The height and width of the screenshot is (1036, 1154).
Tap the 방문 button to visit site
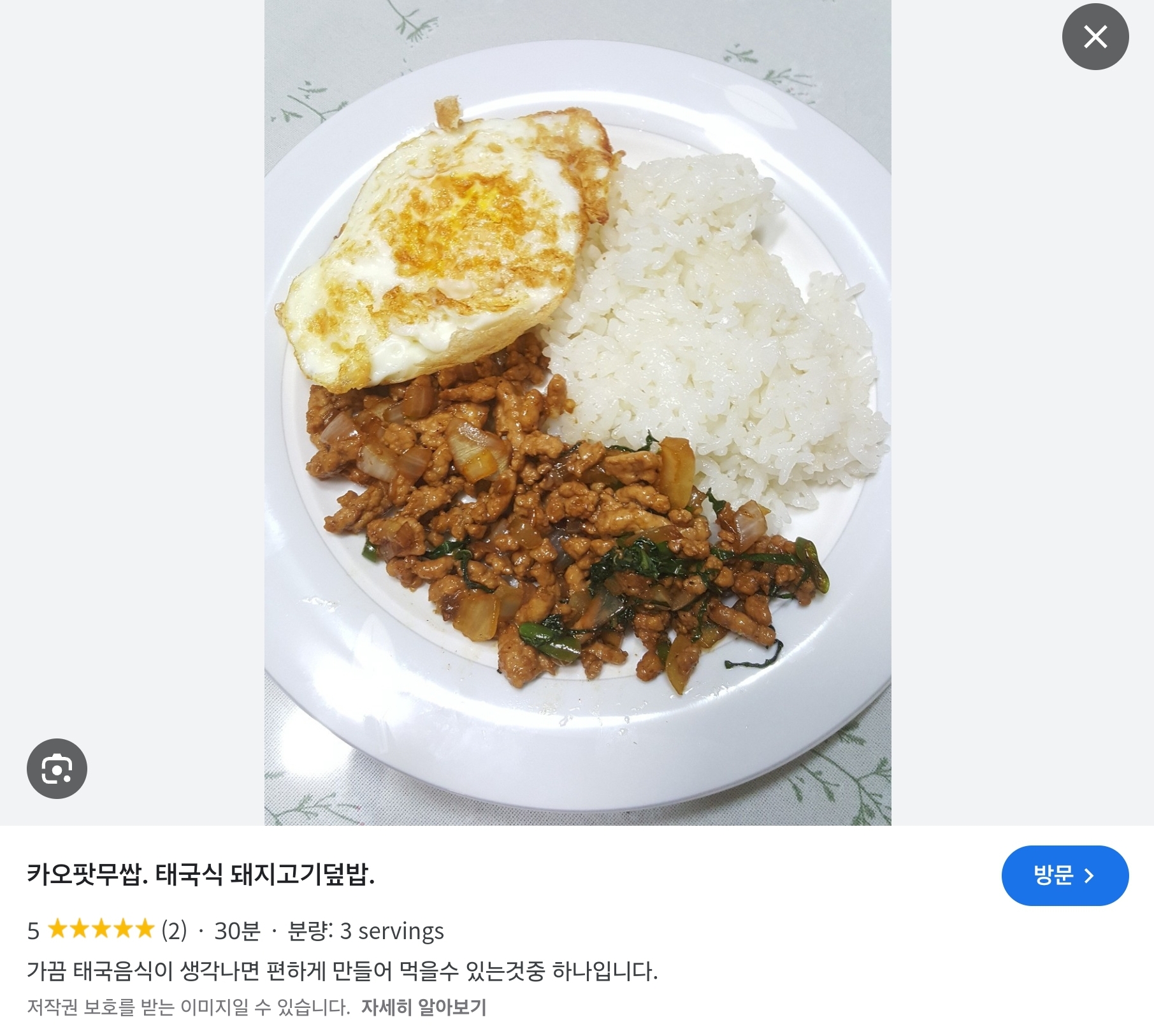pyautogui.click(x=1064, y=875)
